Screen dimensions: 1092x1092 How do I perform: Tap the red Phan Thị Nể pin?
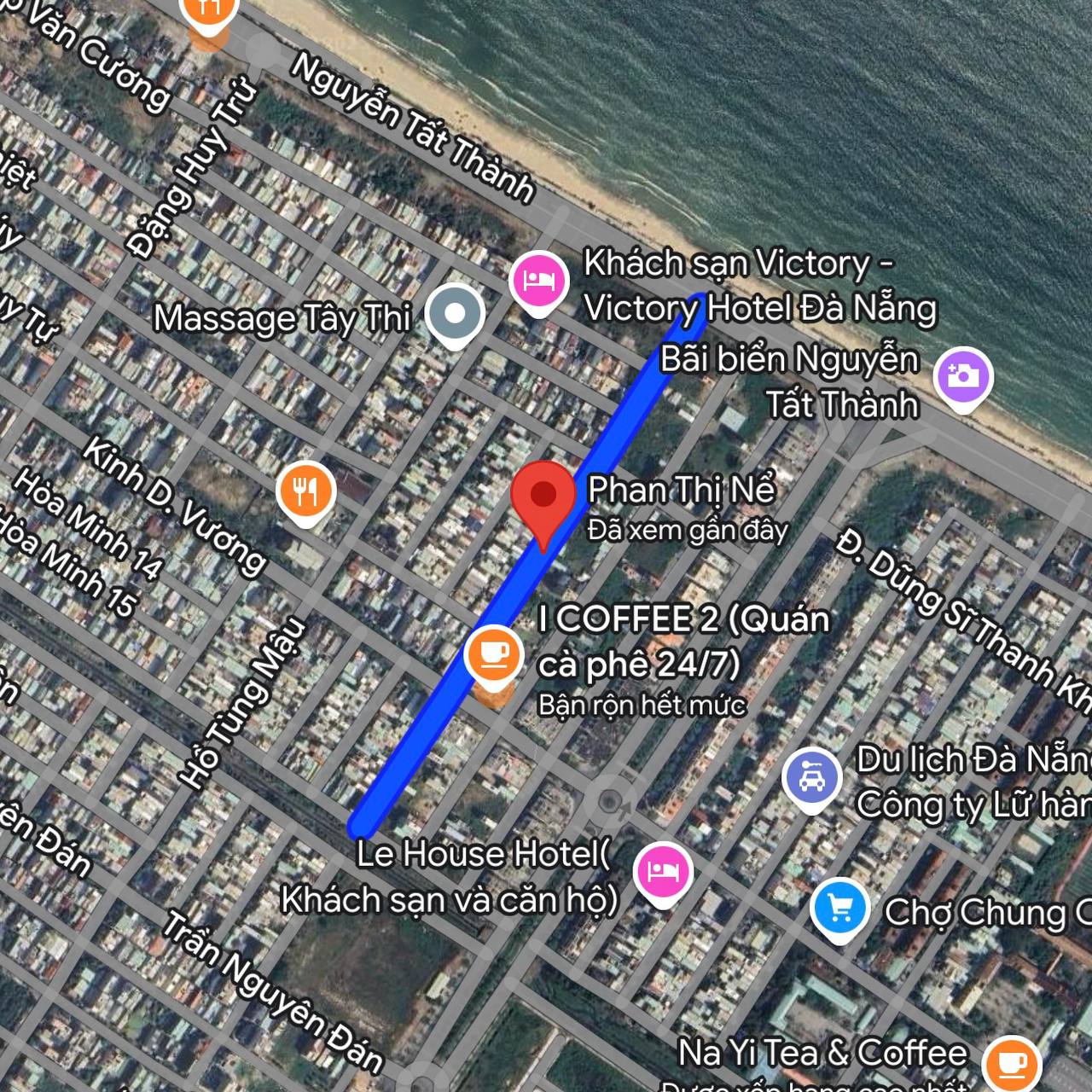click(543, 497)
